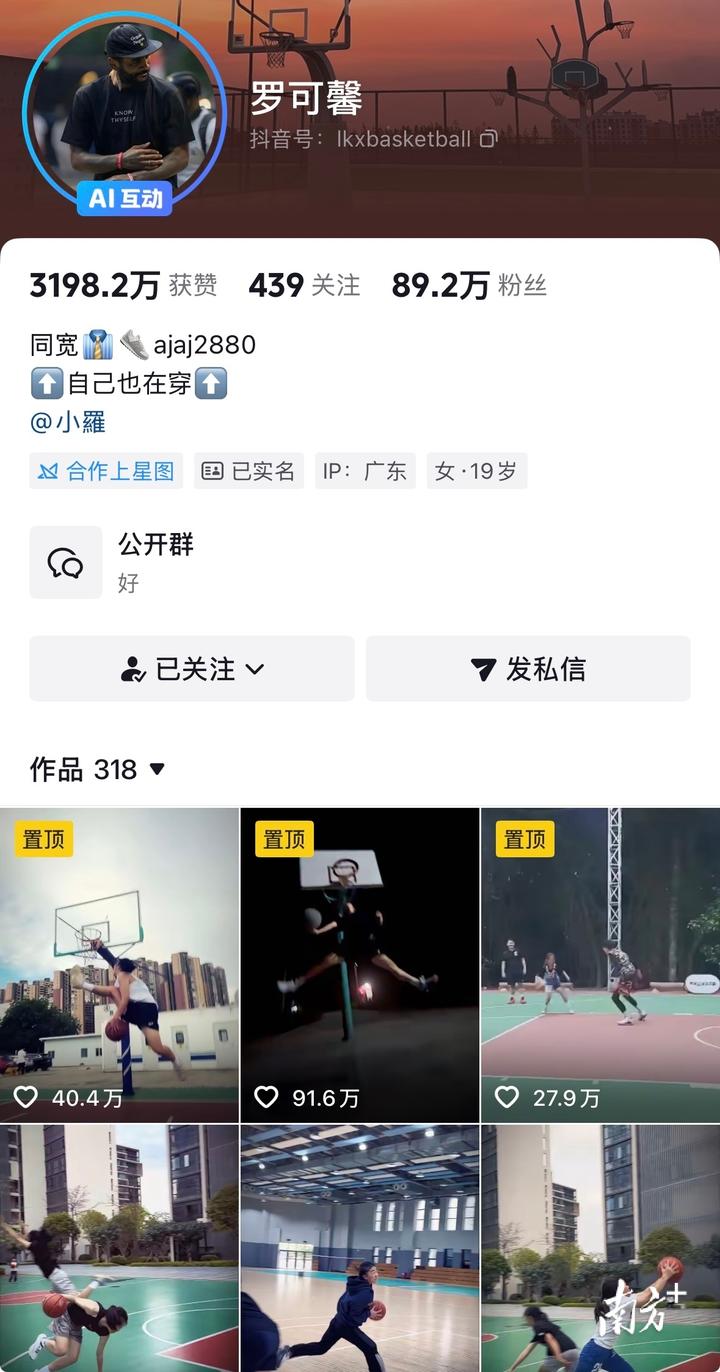This screenshot has height=1372, width=720.
Task: Open the indoor gym basketball video
Action: click(360, 1248)
